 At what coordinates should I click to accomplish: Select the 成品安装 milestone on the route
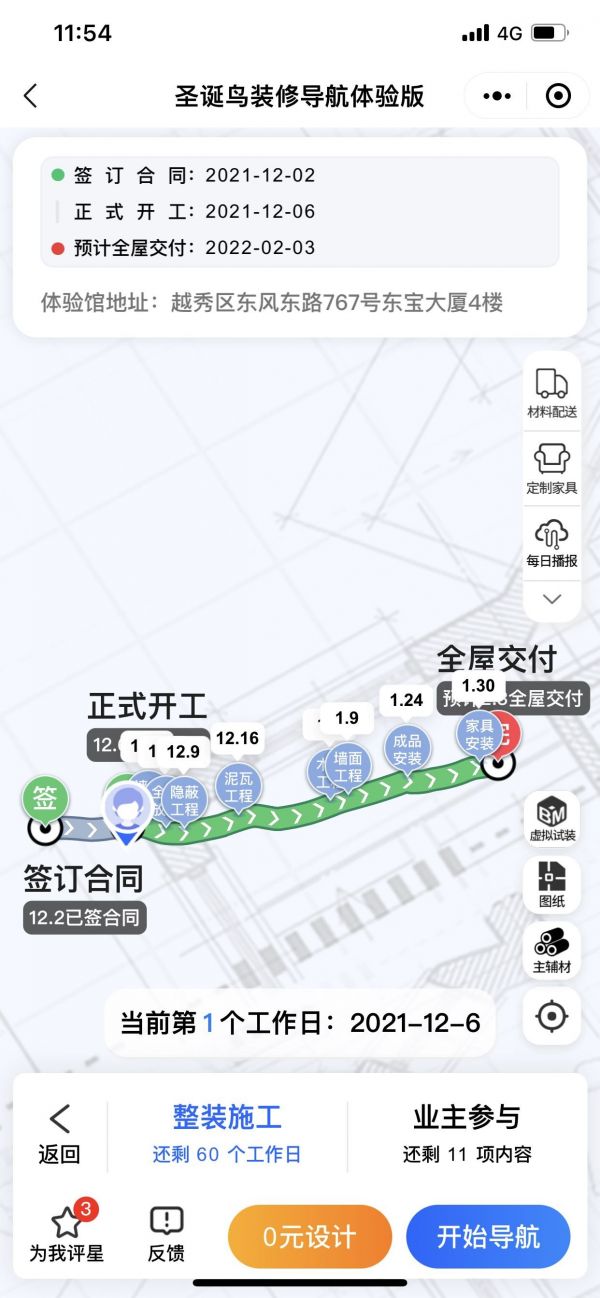407,749
